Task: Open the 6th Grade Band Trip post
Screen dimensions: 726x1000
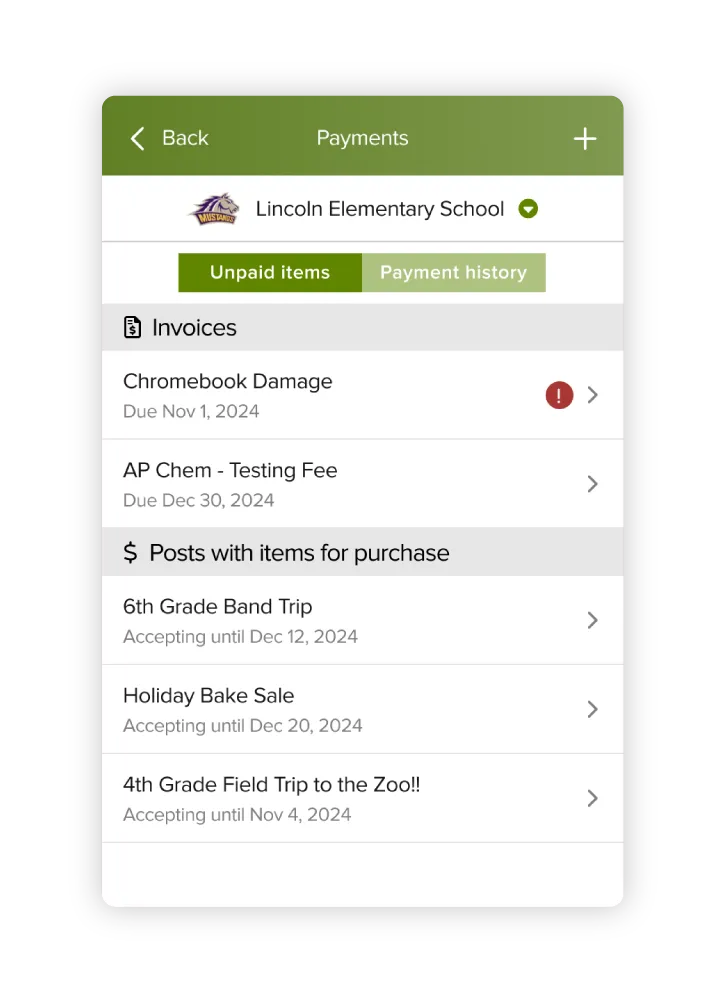Action: click(362, 620)
